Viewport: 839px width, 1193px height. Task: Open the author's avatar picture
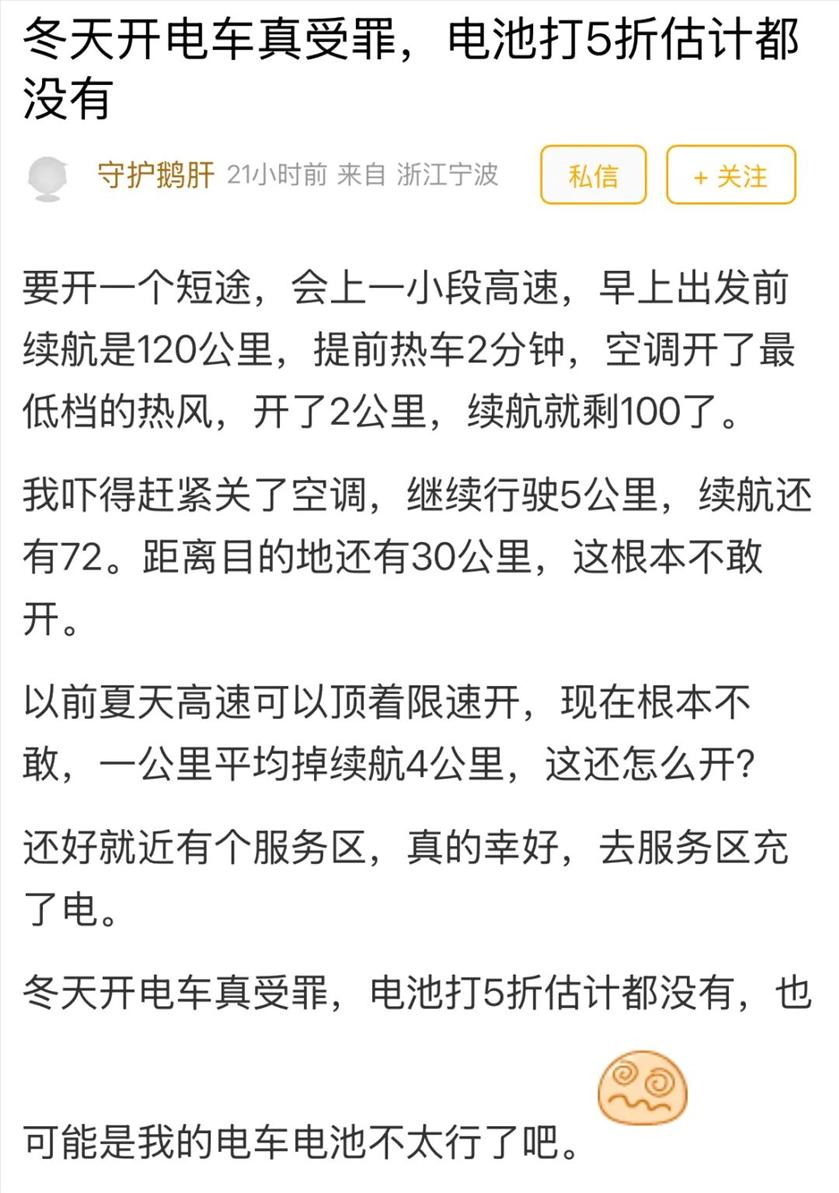pos(49,177)
